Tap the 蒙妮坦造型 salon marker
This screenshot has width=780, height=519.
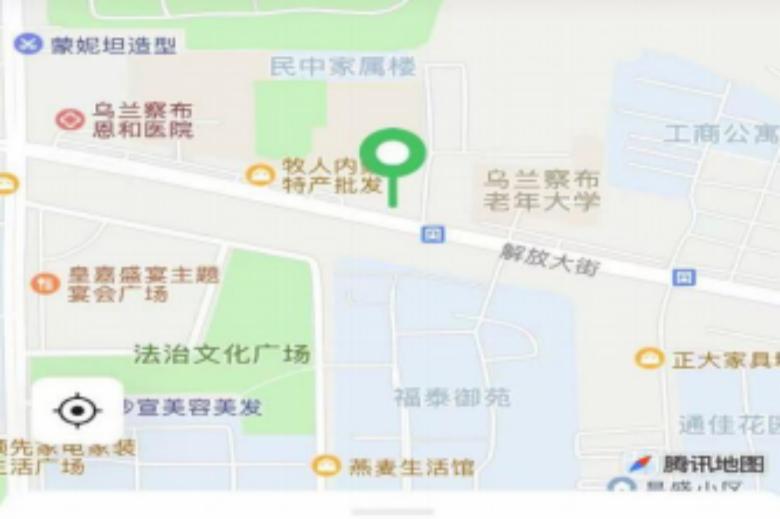pyautogui.click(x=28, y=45)
